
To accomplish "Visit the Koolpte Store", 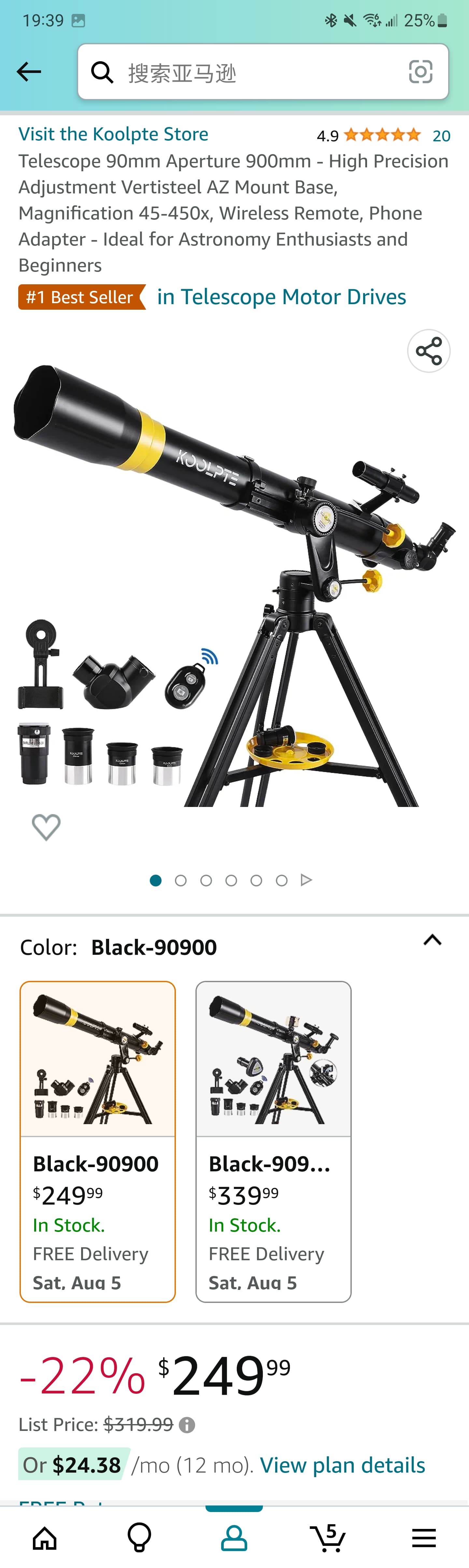I will pyautogui.click(x=113, y=134).
